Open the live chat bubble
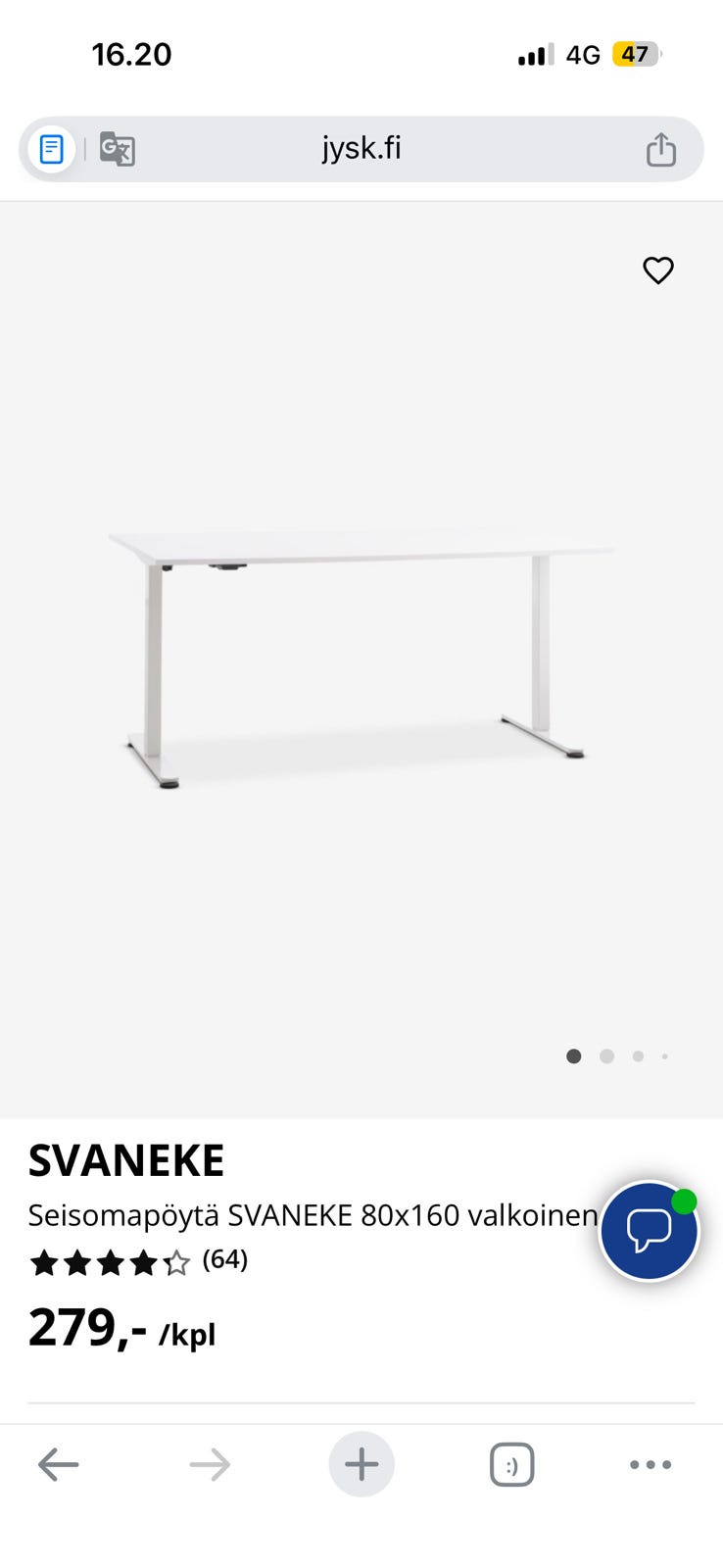Image resolution: width=723 pixels, height=1568 pixels. point(649,1230)
